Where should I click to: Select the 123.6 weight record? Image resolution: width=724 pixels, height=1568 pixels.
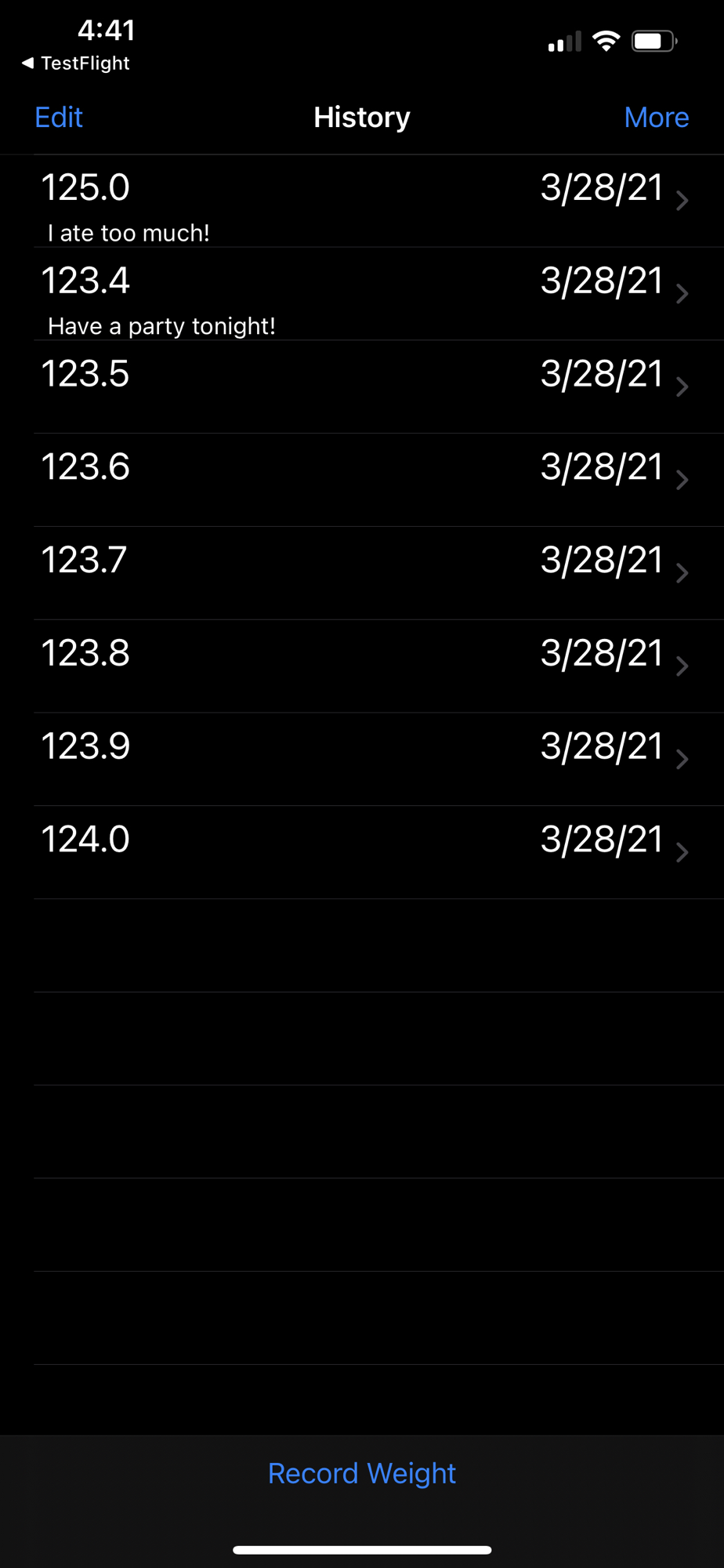pos(362,480)
